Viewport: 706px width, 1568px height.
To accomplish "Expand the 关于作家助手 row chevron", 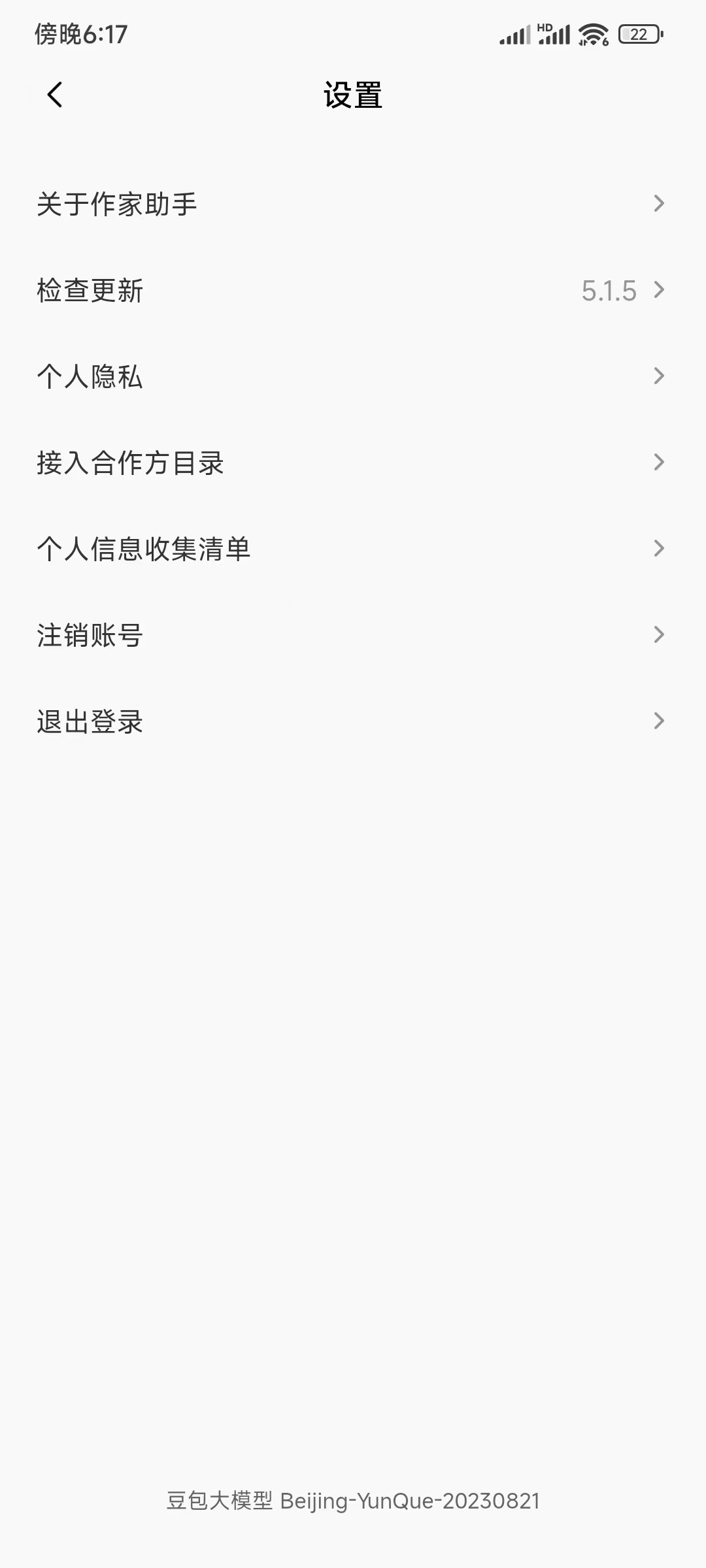I will pos(658,204).
